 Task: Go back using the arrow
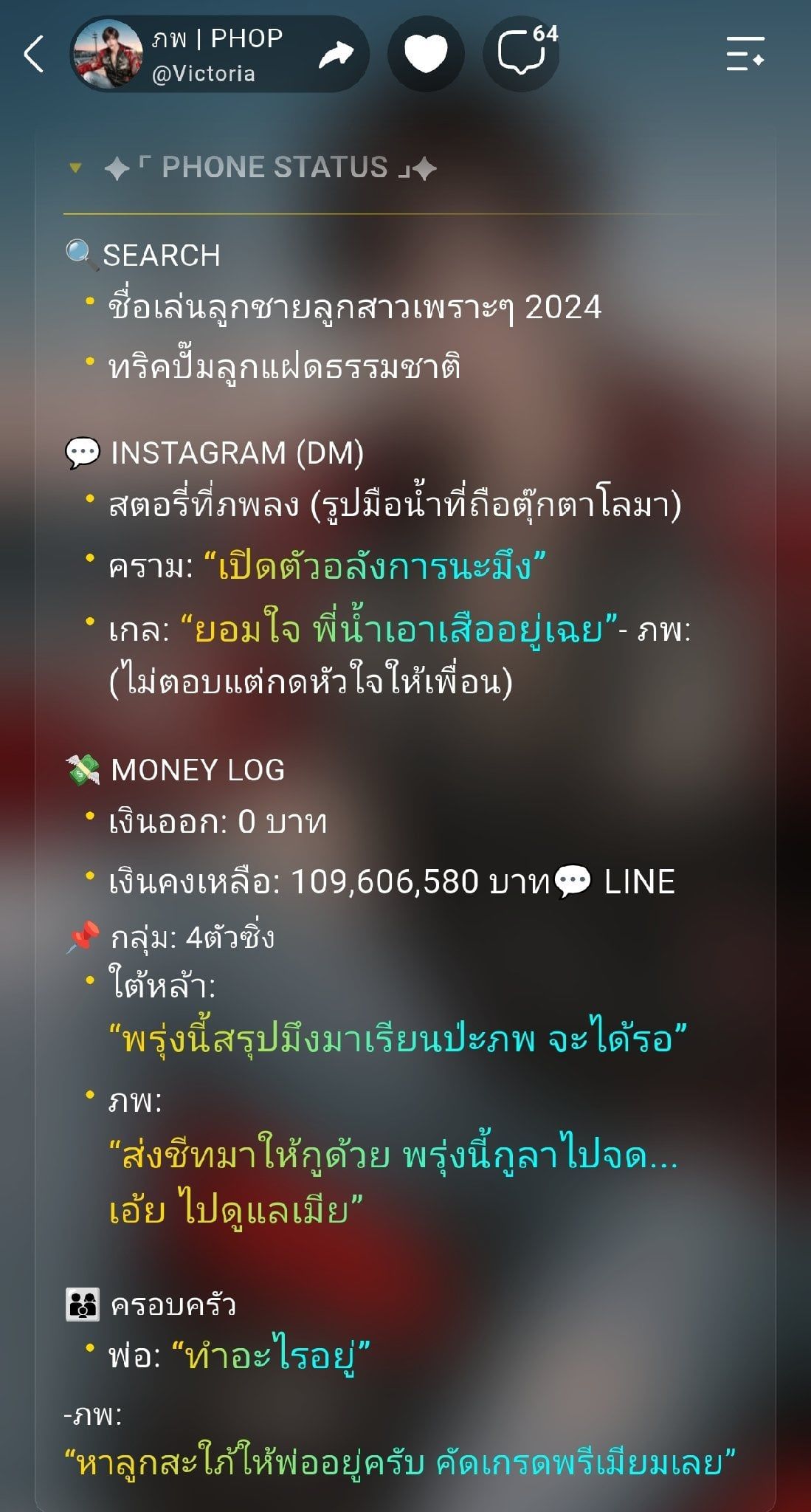pos(34,55)
